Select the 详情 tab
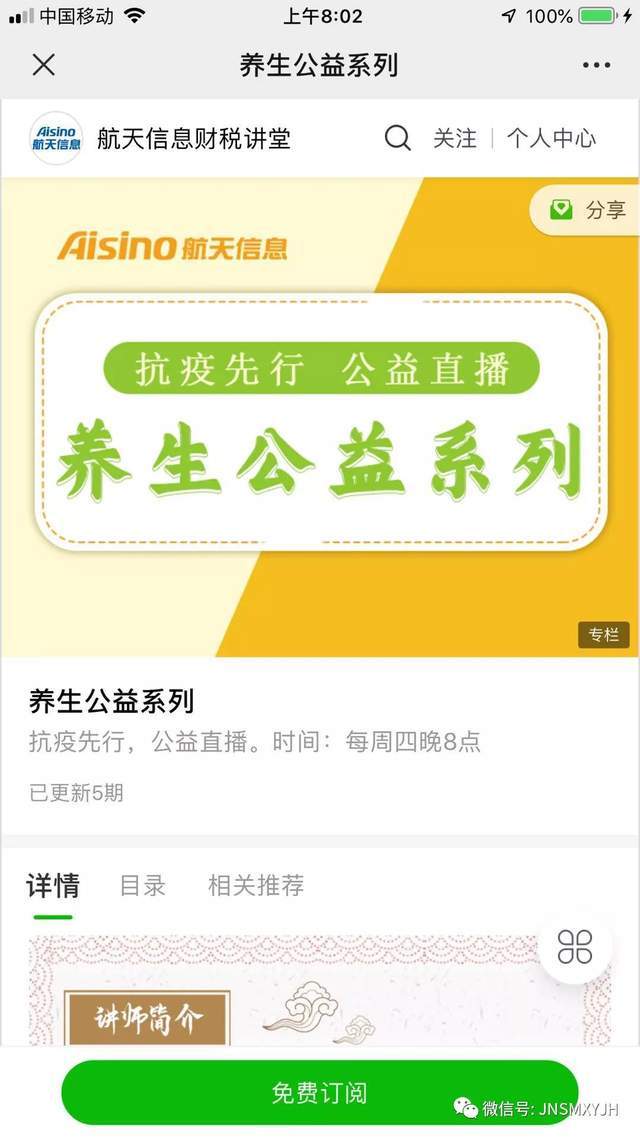640x1138 pixels. point(53,885)
